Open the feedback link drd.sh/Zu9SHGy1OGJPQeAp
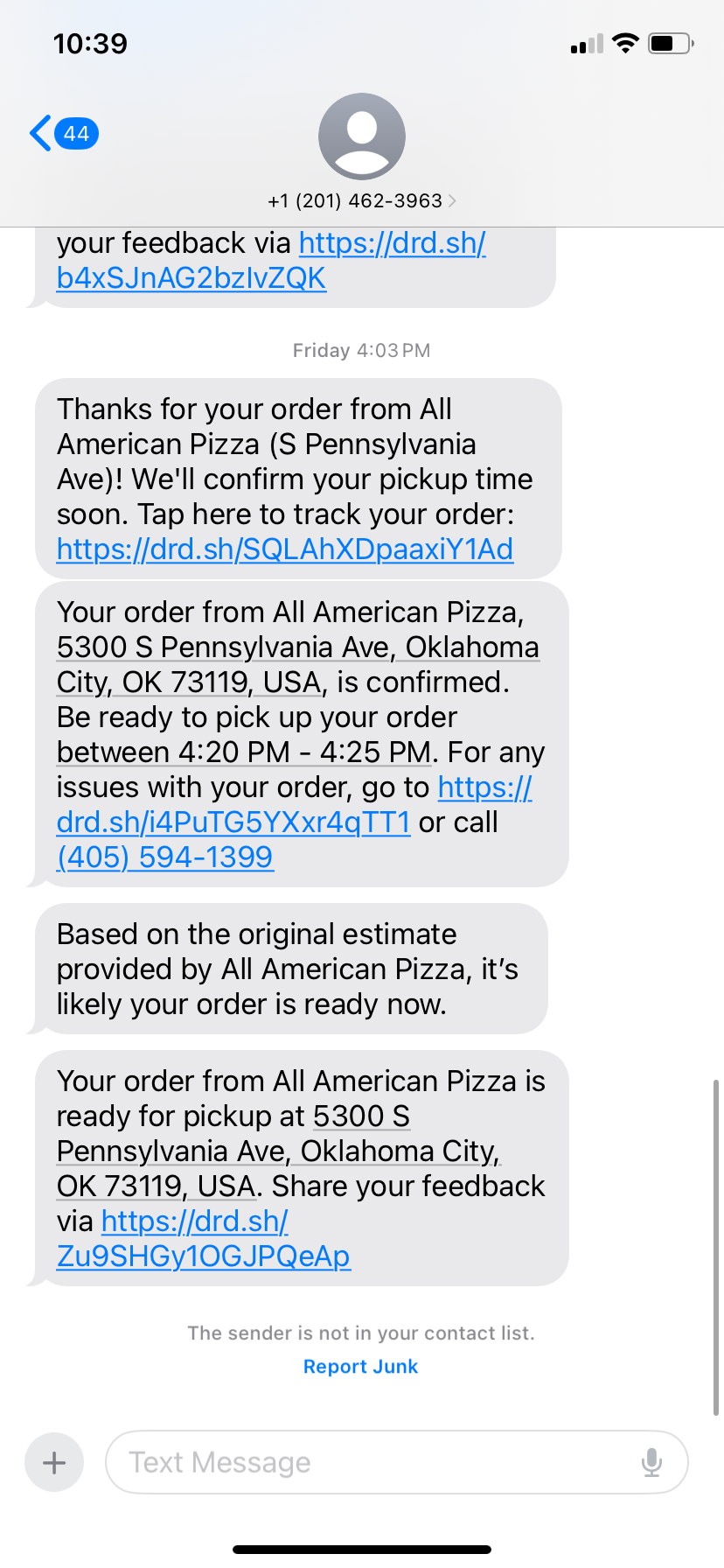The image size is (724, 1568). (x=203, y=1256)
